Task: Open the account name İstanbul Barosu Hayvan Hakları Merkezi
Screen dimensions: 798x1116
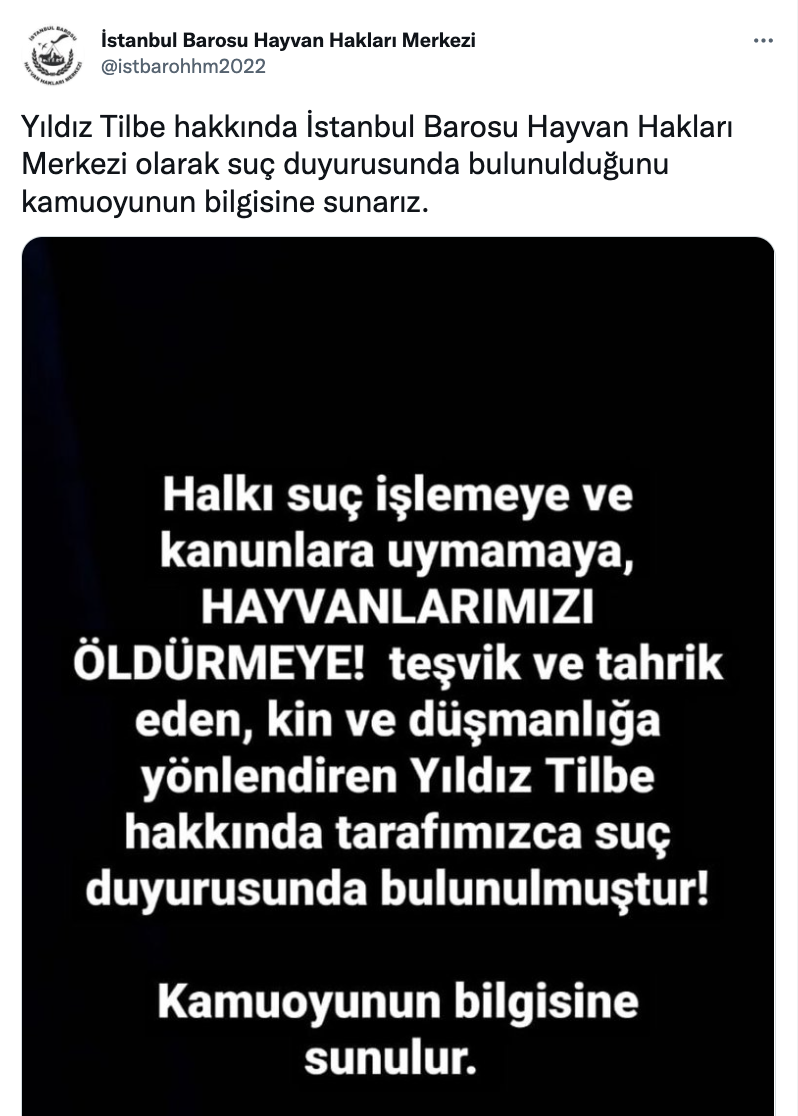Action: 289,40
